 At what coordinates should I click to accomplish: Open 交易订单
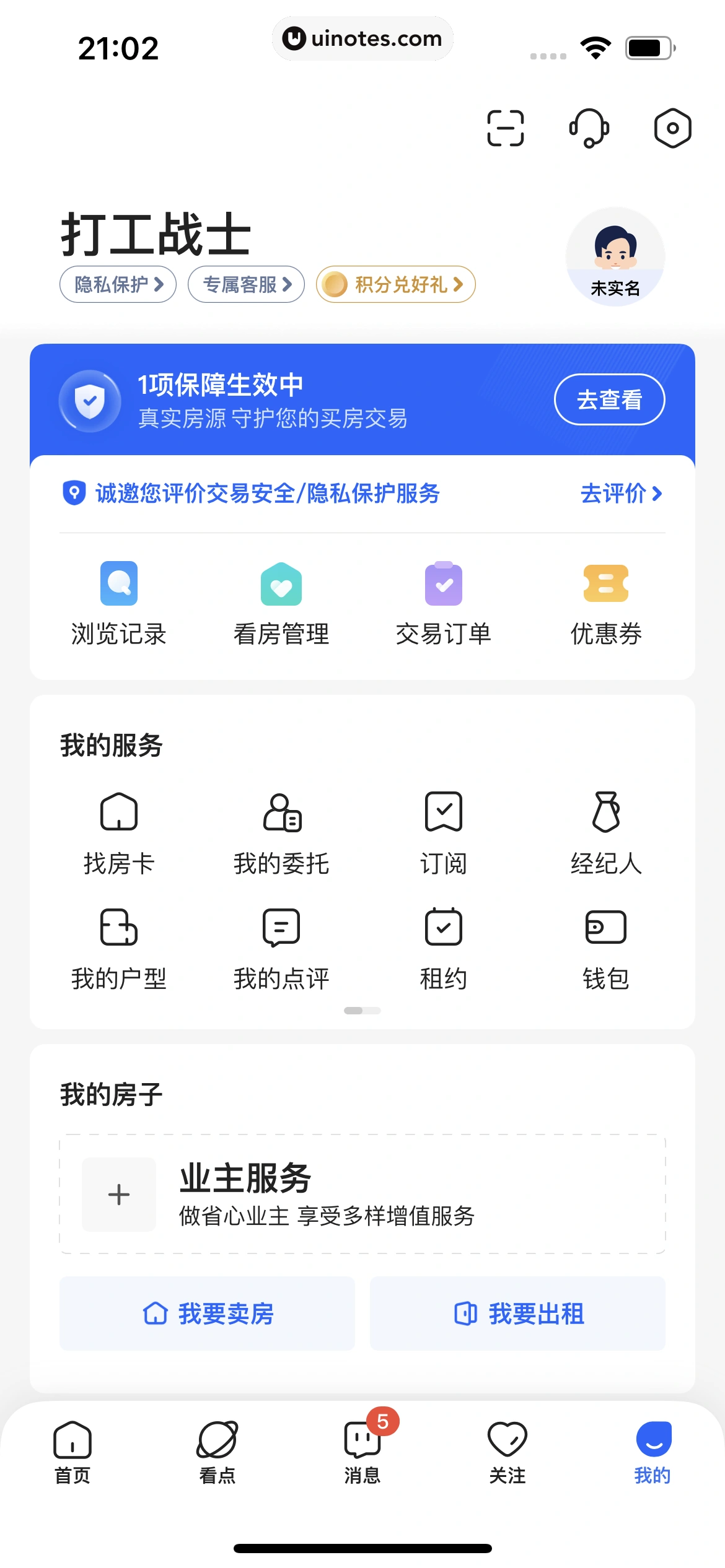444,602
